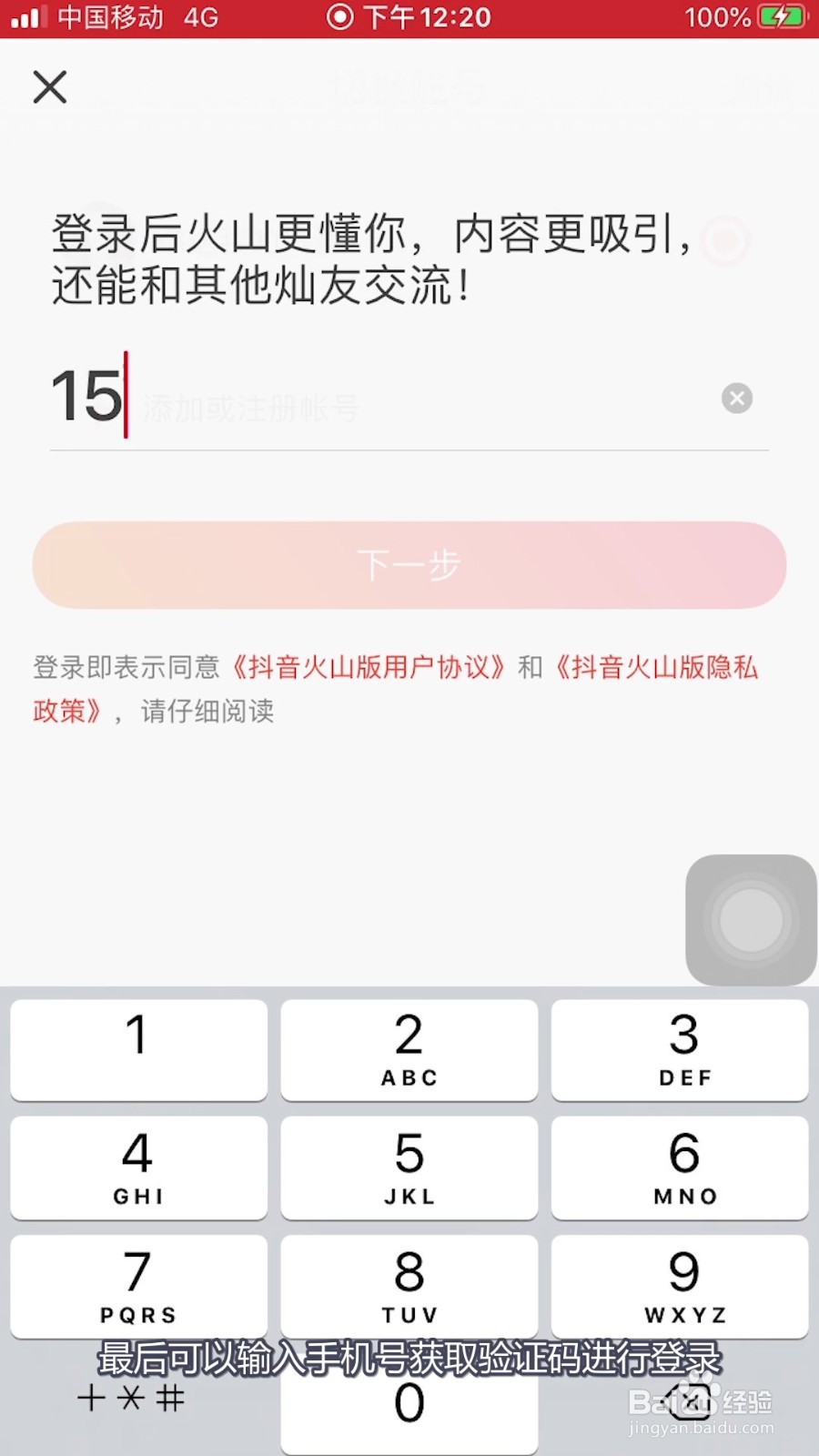Tap the number 9 WXYZ key
819x1456 pixels.
point(680,1286)
